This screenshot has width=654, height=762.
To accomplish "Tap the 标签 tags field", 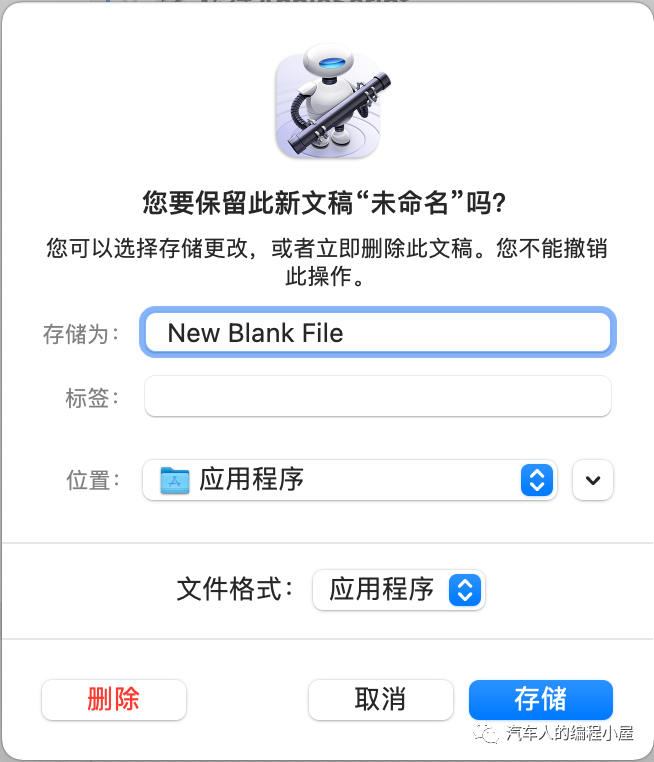I will click(x=378, y=396).
